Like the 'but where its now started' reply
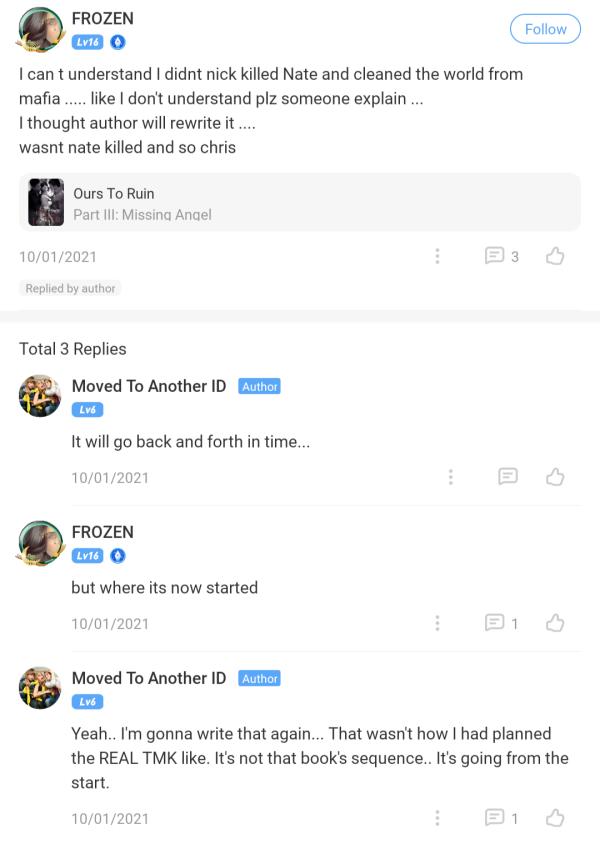Image resolution: width=600 pixels, height=844 pixels. pos(555,623)
